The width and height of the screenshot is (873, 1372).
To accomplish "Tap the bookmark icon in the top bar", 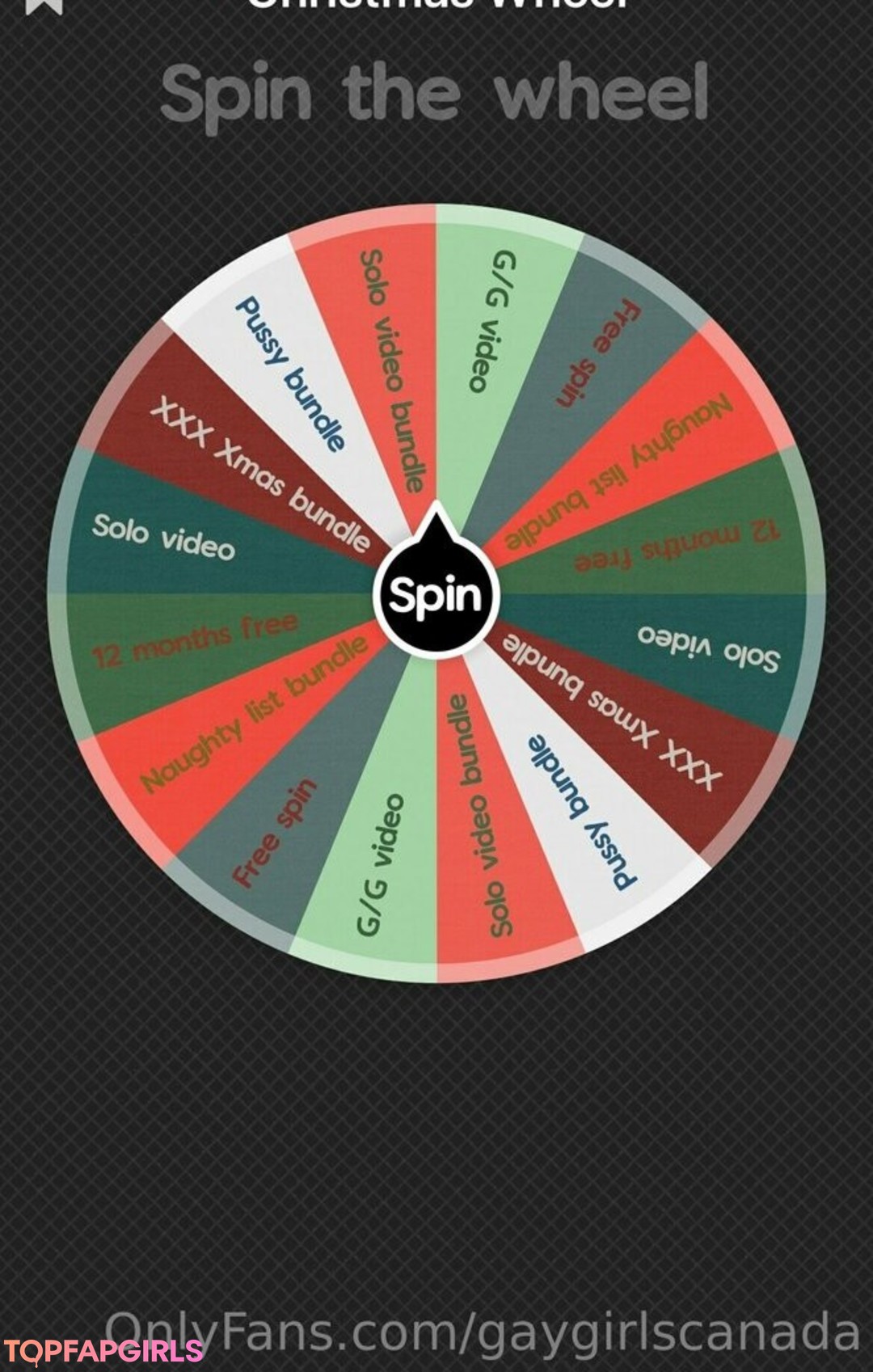I will point(44,6).
